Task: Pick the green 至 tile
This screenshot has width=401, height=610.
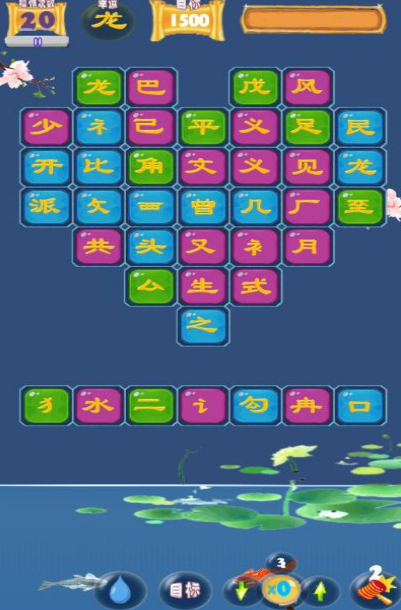Action: click(360, 207)
